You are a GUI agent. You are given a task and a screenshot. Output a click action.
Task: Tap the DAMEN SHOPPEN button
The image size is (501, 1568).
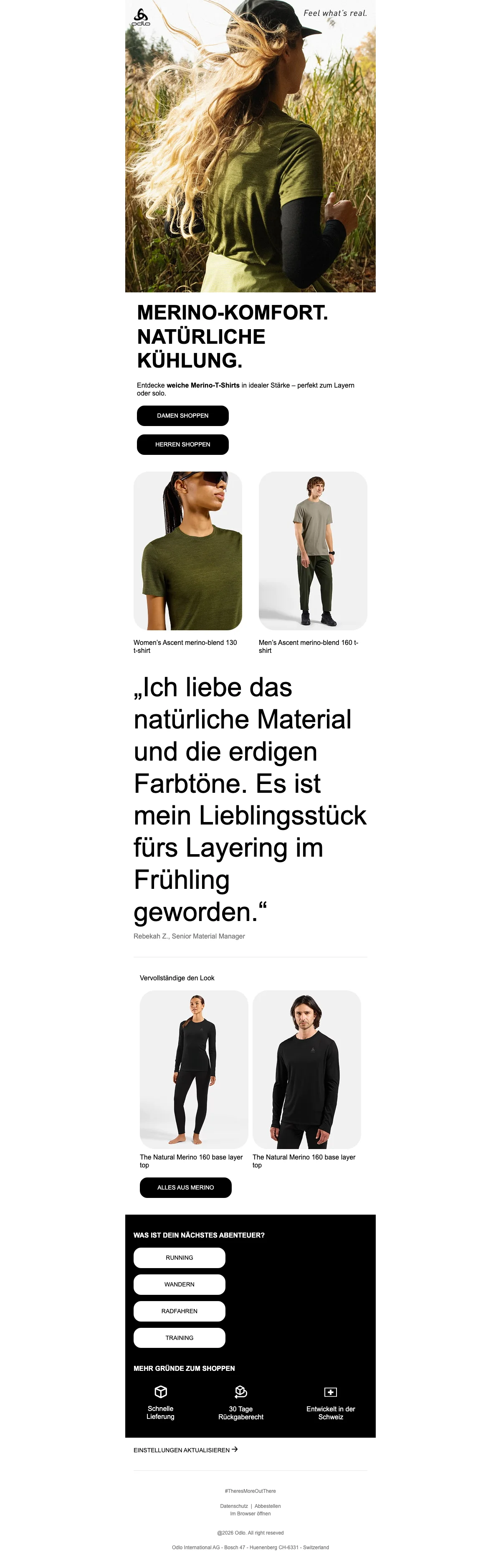point(182,416)
